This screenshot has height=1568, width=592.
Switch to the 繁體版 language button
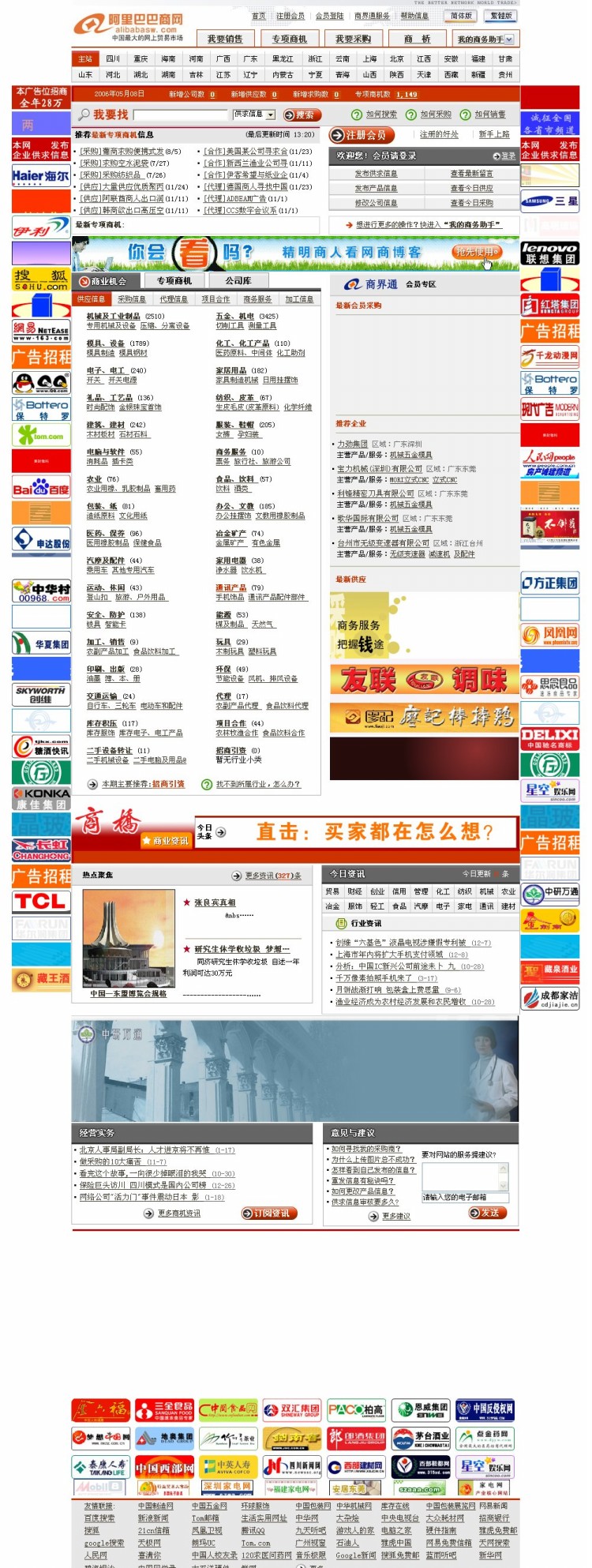501,16
